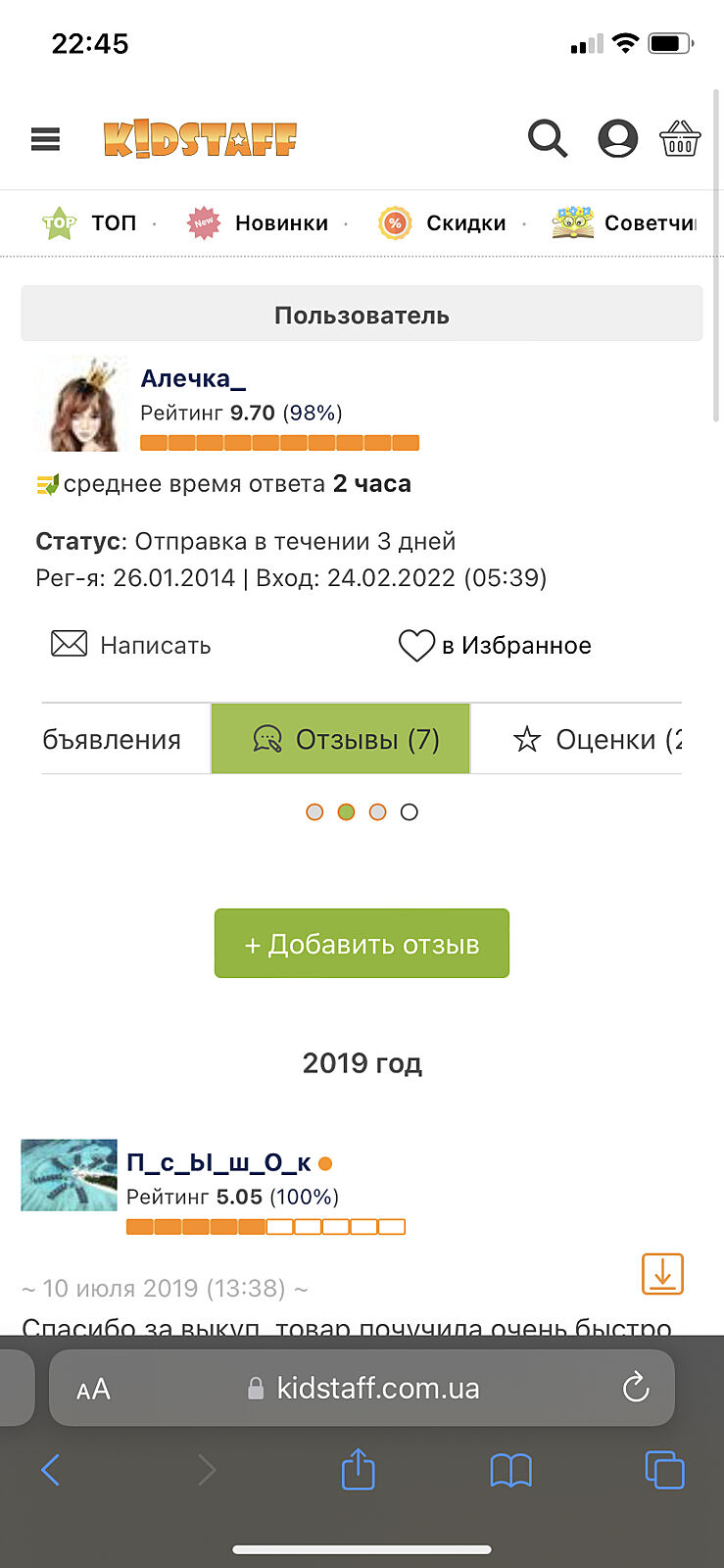
Task: Reload the kidstaff.com.ua page
Action: 636,1388
